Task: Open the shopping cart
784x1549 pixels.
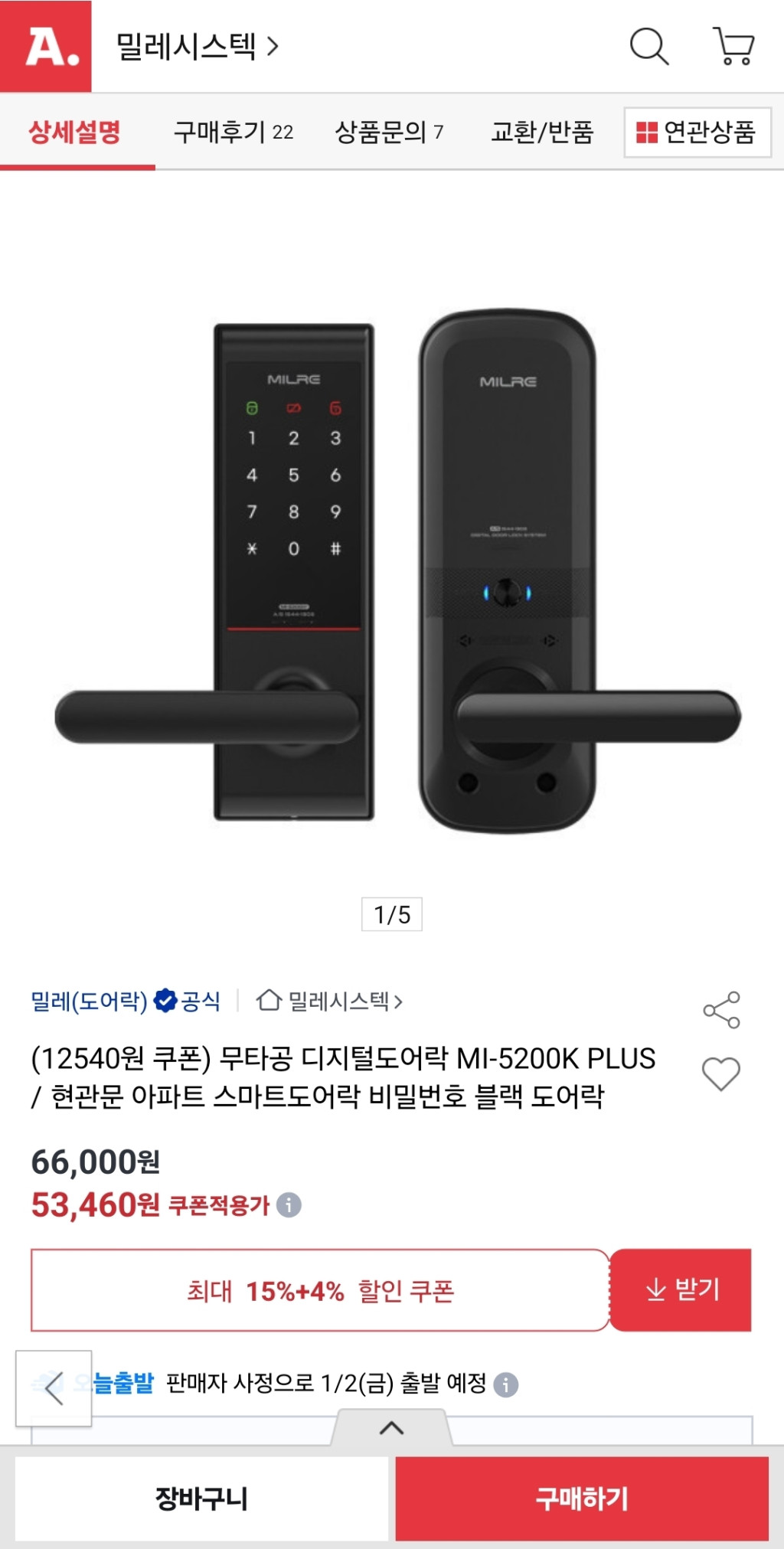Action: pos(733,46)
